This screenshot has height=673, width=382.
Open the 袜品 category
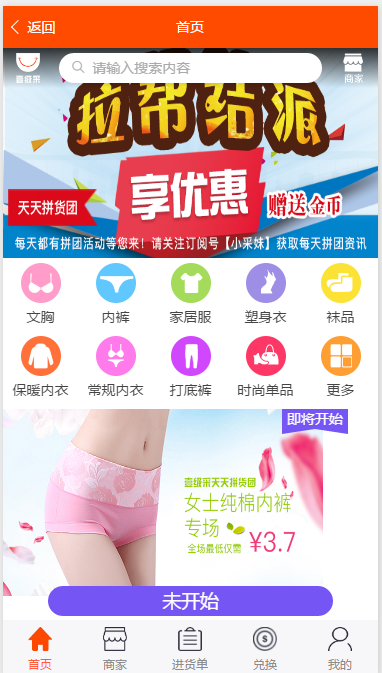340,294
